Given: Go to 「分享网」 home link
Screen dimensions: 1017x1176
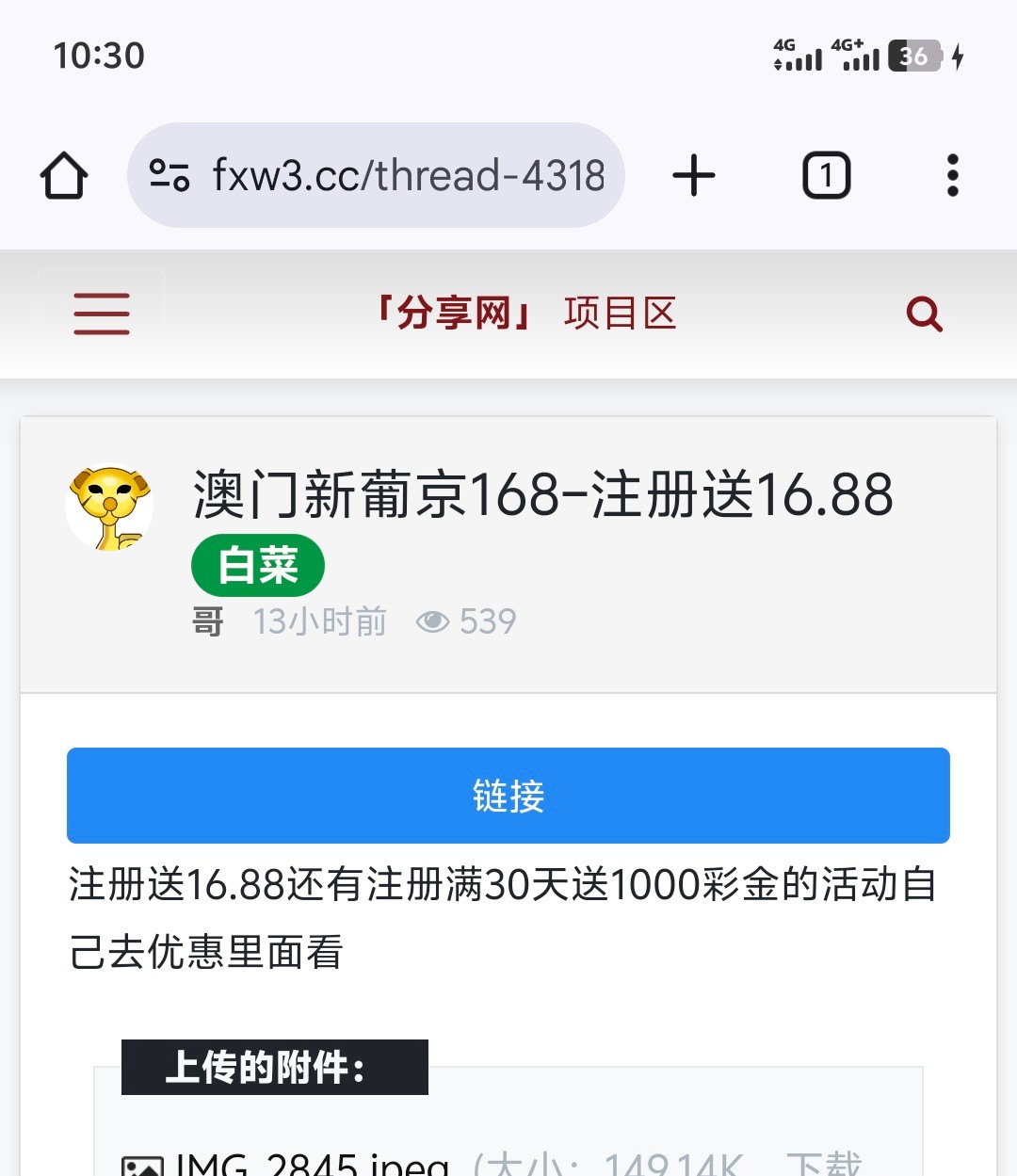Looking at the screenshot, I should (x=453, y=314).
